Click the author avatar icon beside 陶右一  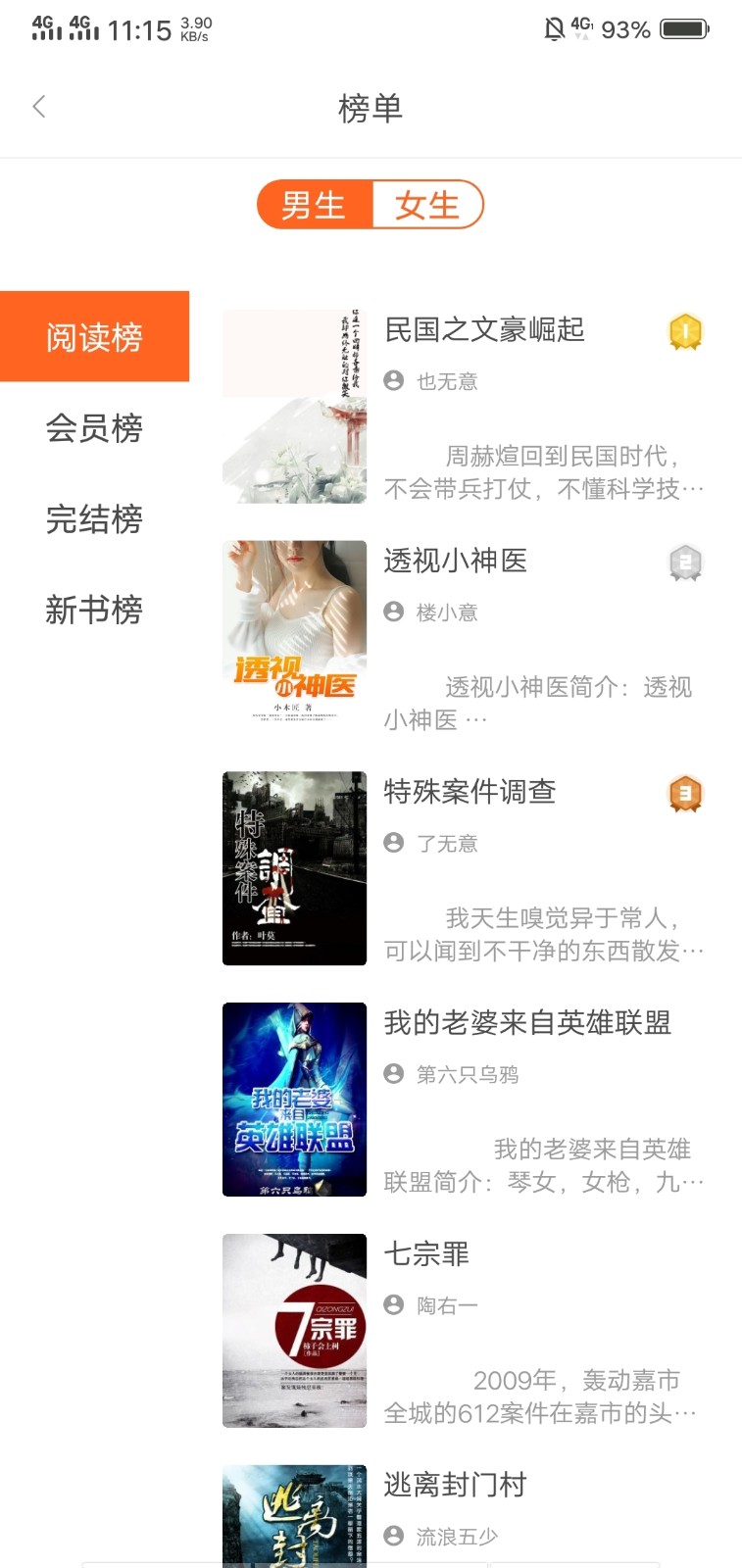point(395,1303)
